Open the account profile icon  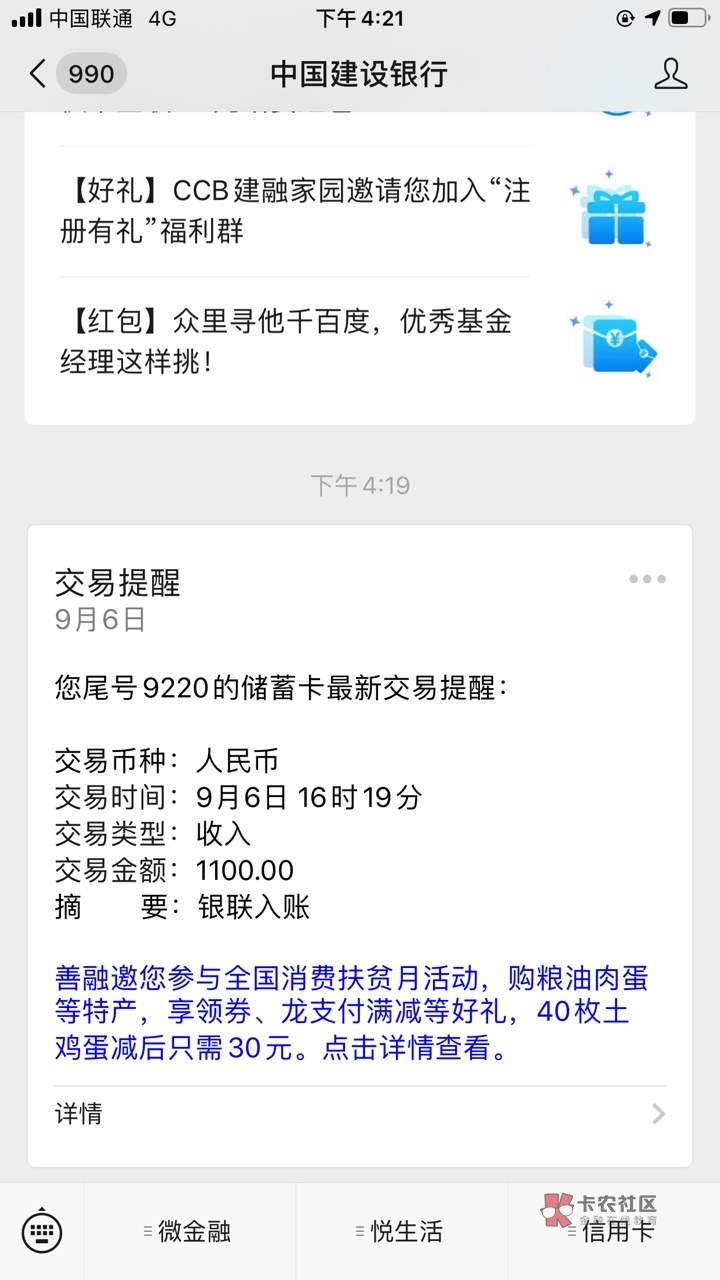670,73
